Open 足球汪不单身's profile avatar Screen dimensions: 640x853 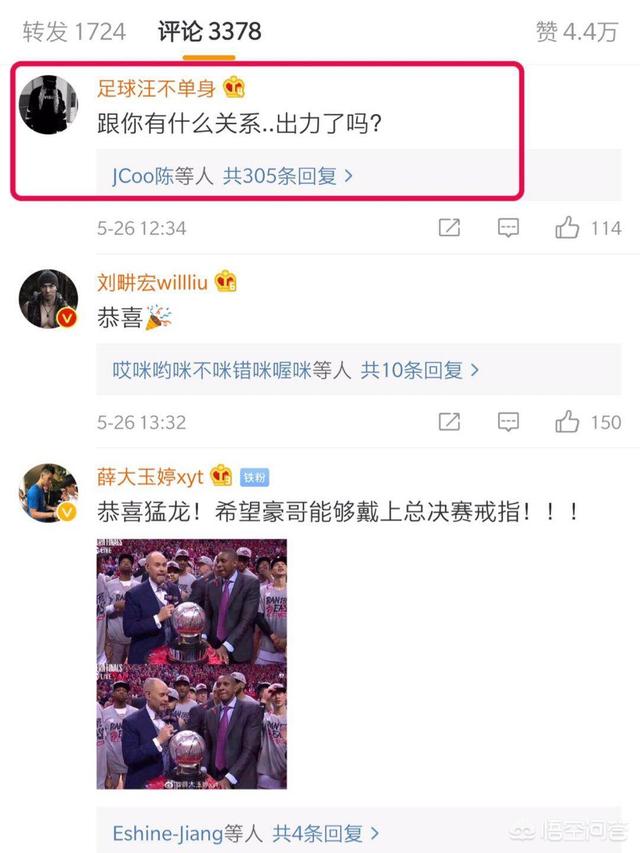pos(50,104)
